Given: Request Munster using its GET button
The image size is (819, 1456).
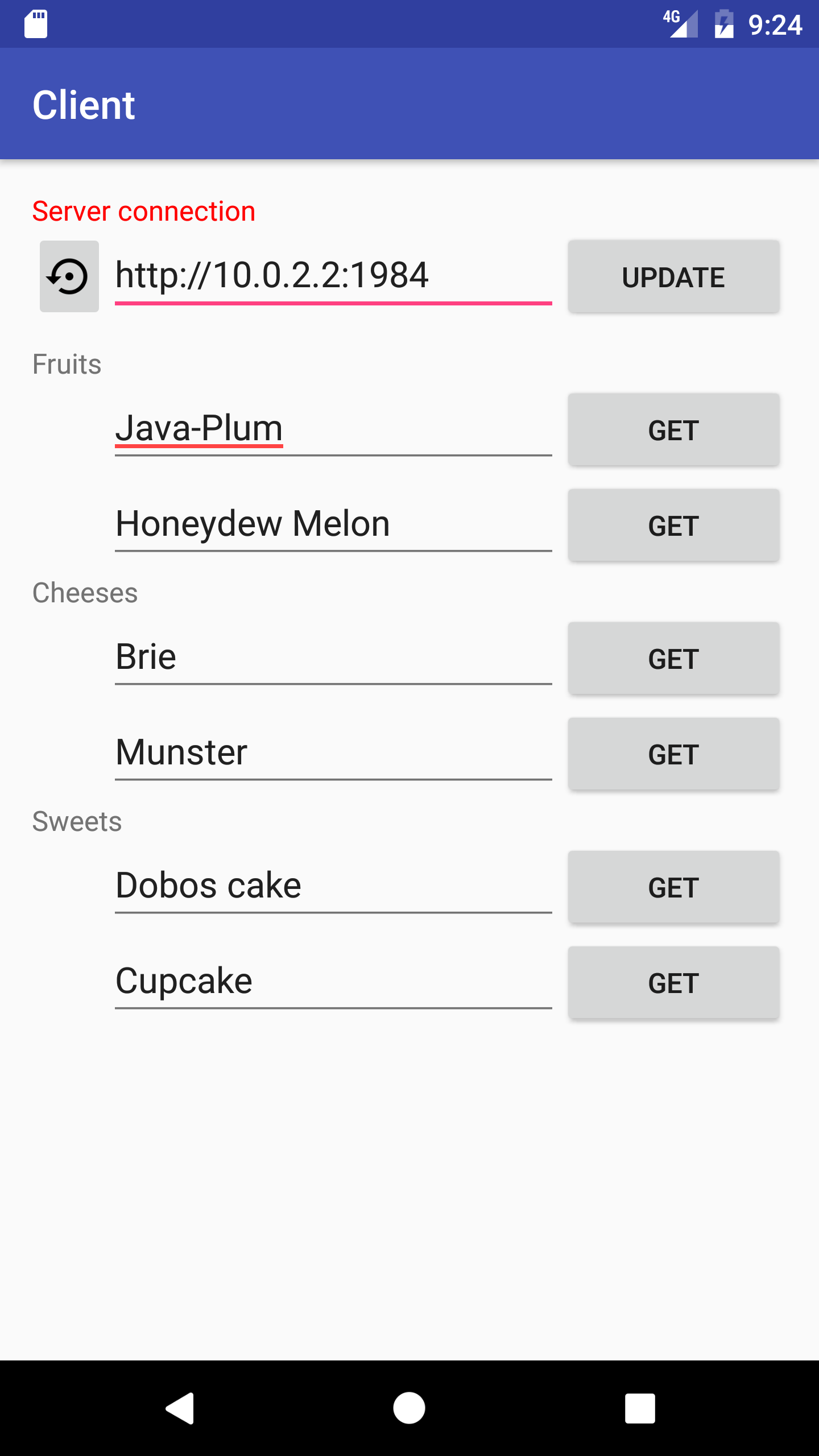Looking at the screenshot, I should tap(673, 754).
